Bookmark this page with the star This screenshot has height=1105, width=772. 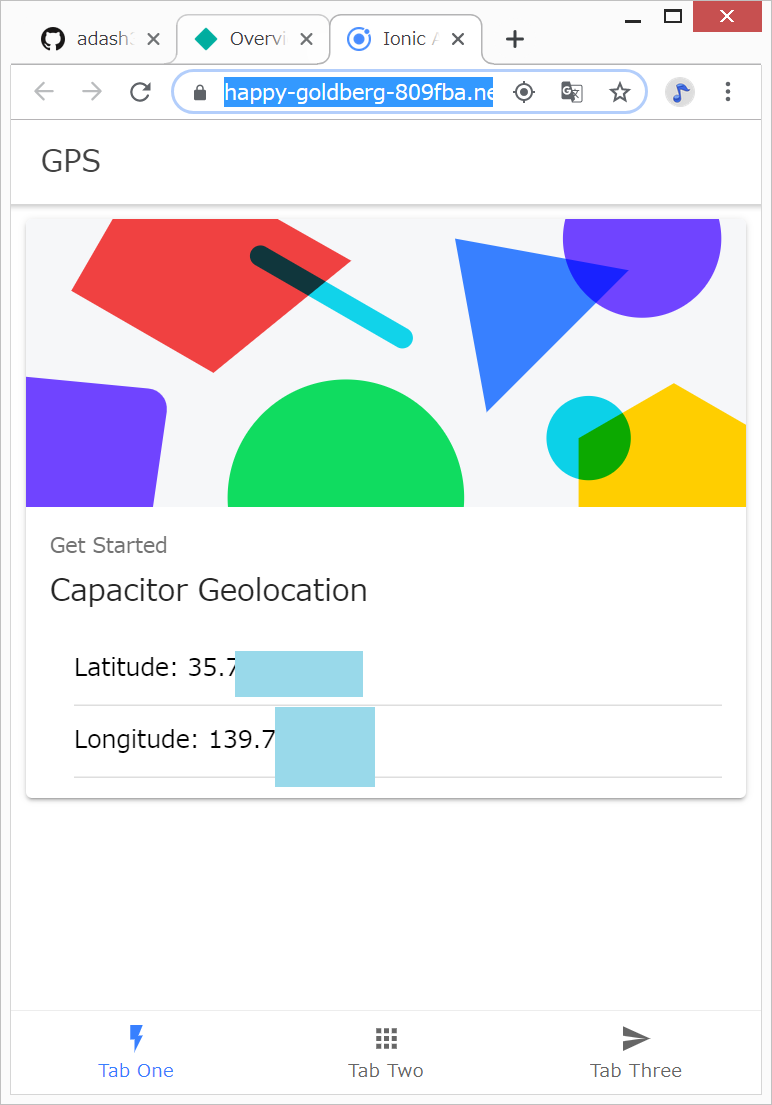point(620,92)
